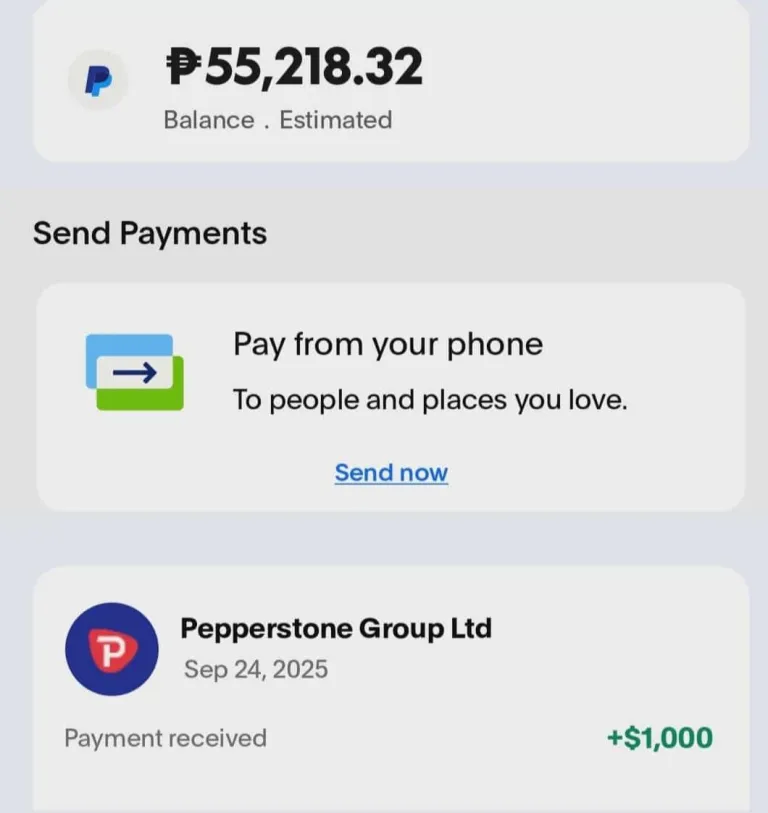Tap the Send now link
768x813 pixels.
391,472
